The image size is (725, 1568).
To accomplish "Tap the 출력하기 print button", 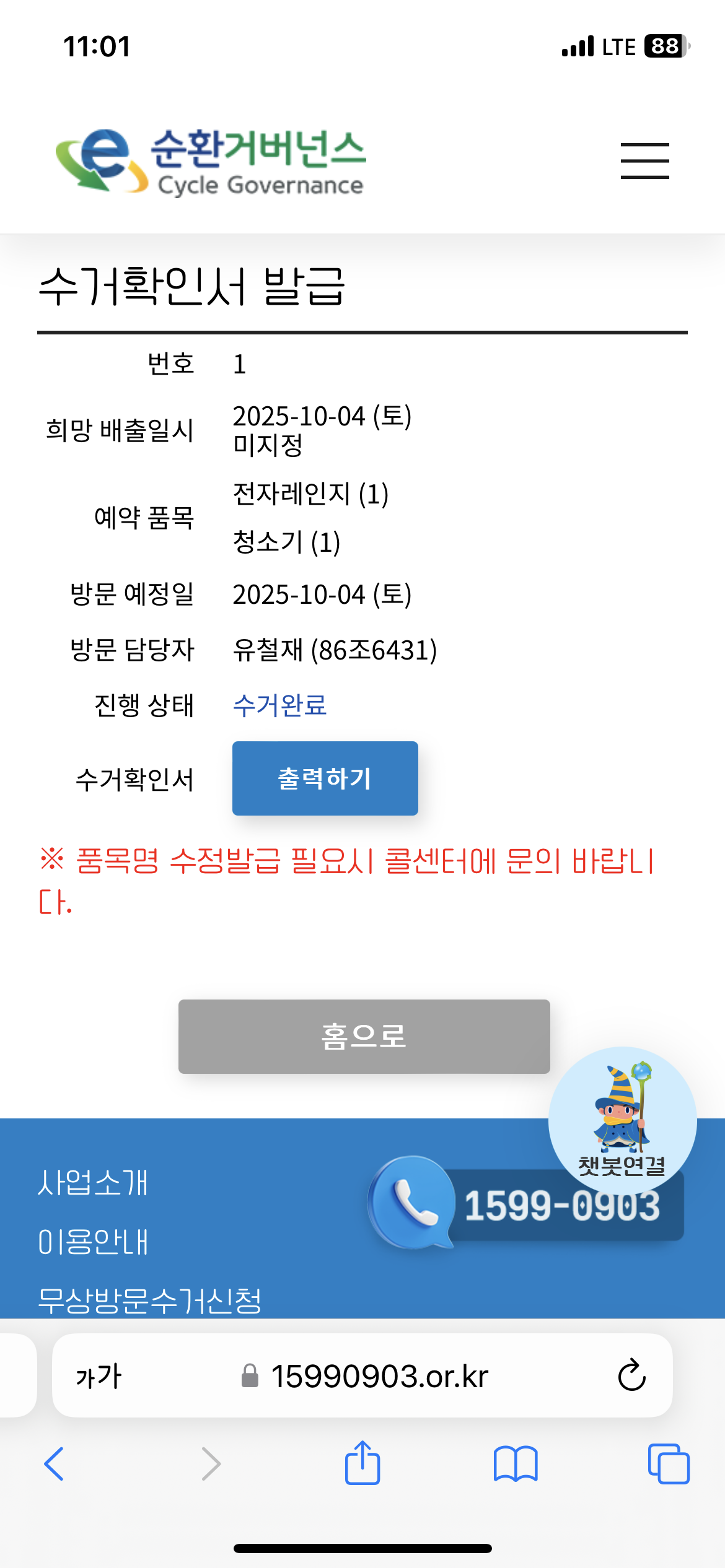I will coord(325,778).
